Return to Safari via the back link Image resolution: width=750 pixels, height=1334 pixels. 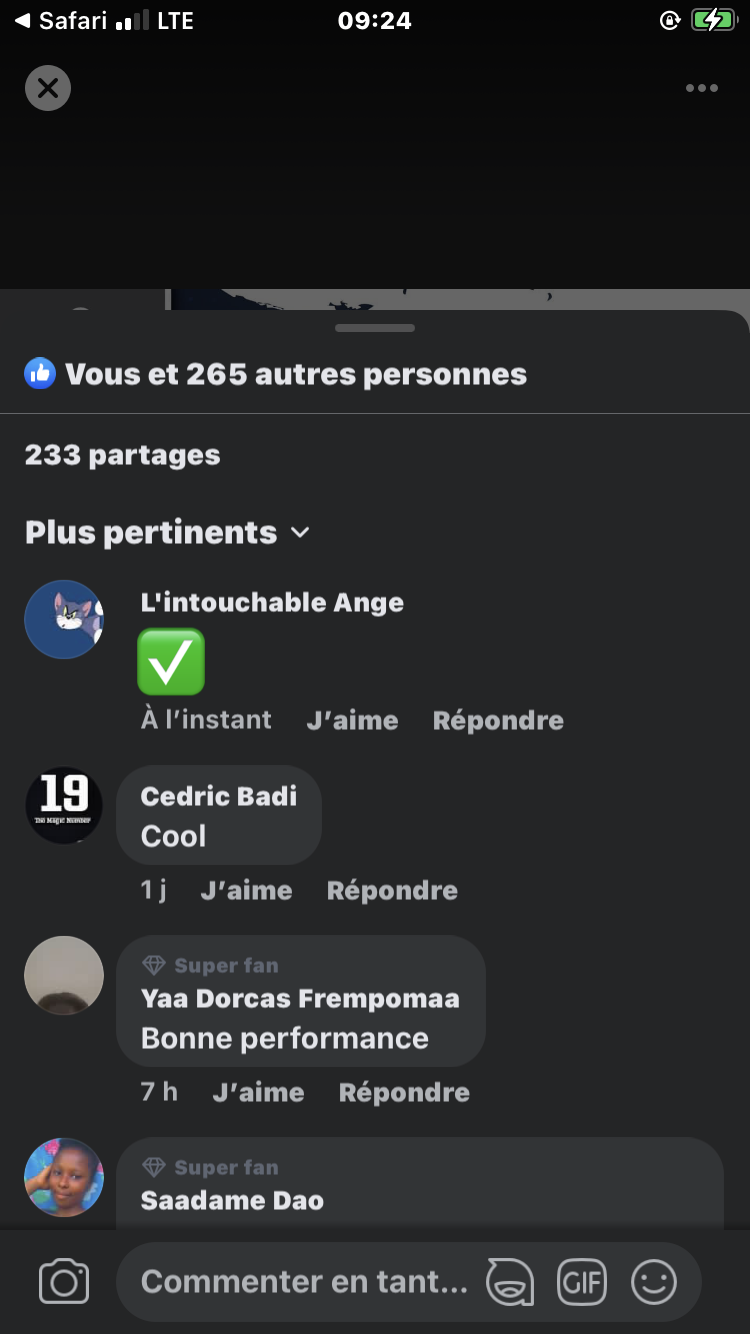point(60,20)
